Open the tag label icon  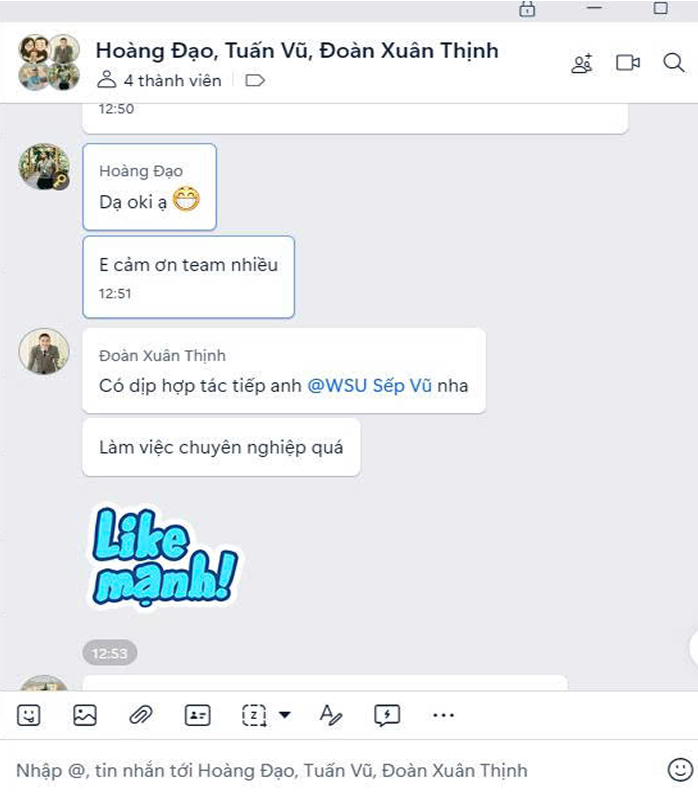coord(255,80)
